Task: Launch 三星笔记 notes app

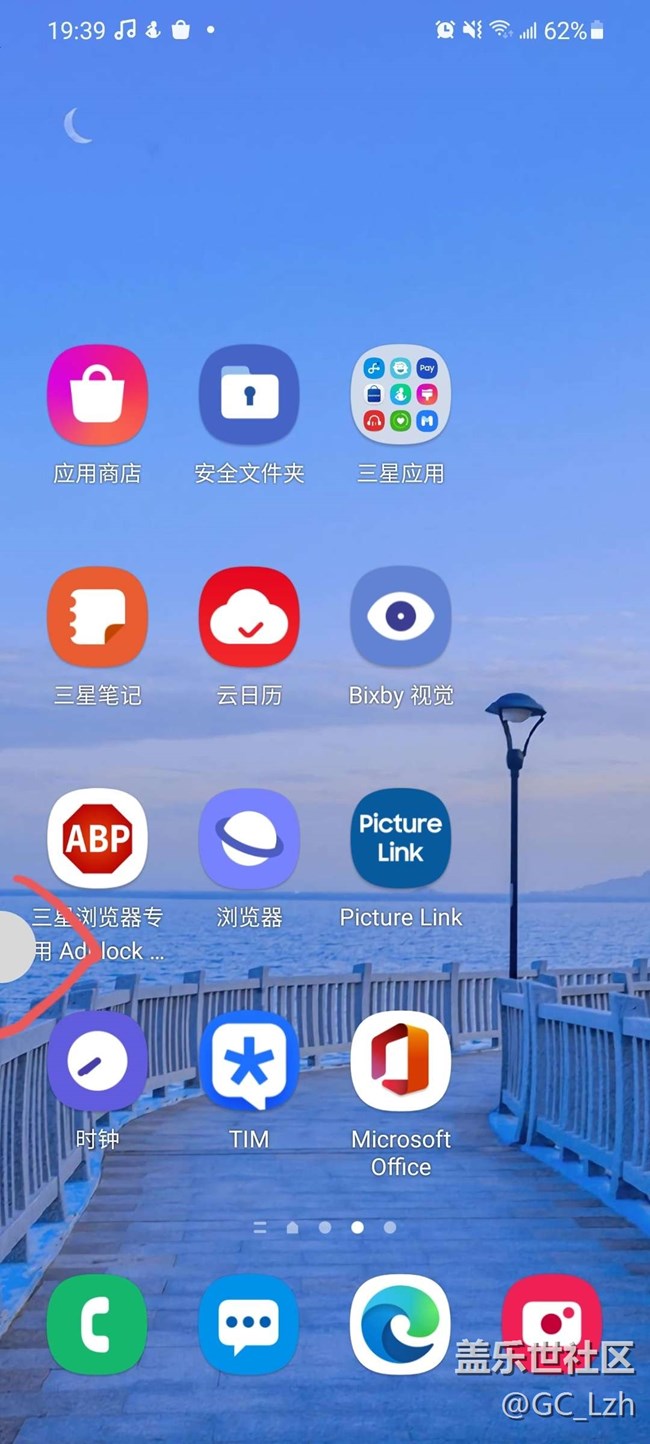Action: (x=97, y=618)
